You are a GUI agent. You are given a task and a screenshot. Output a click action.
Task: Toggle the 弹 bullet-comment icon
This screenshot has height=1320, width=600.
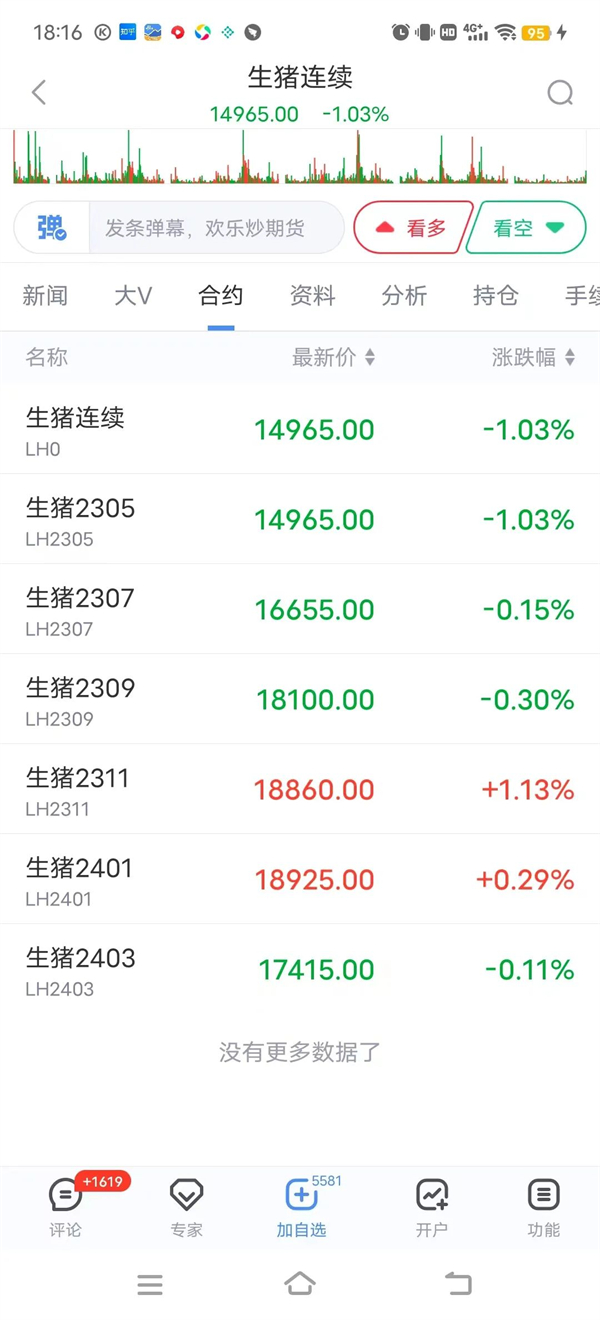52,228
